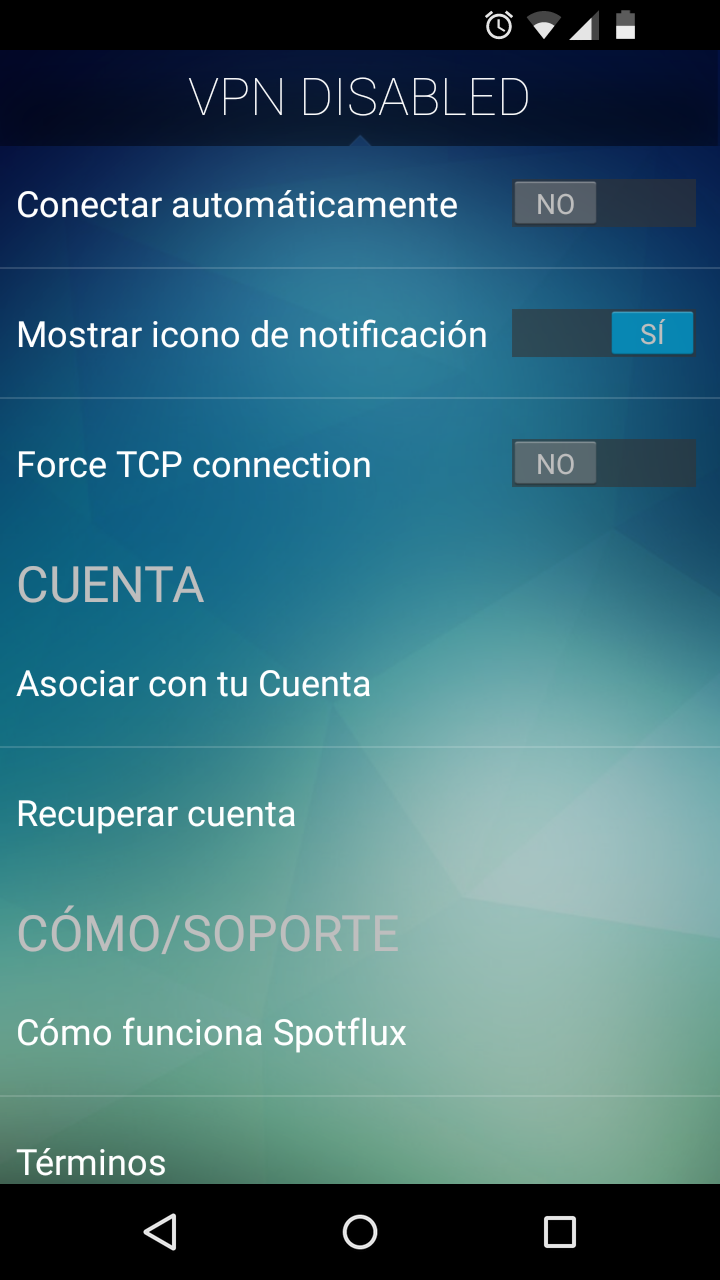Turn off Mostrar icono de notificación
720x1280 pixels.
click(603, 334)
